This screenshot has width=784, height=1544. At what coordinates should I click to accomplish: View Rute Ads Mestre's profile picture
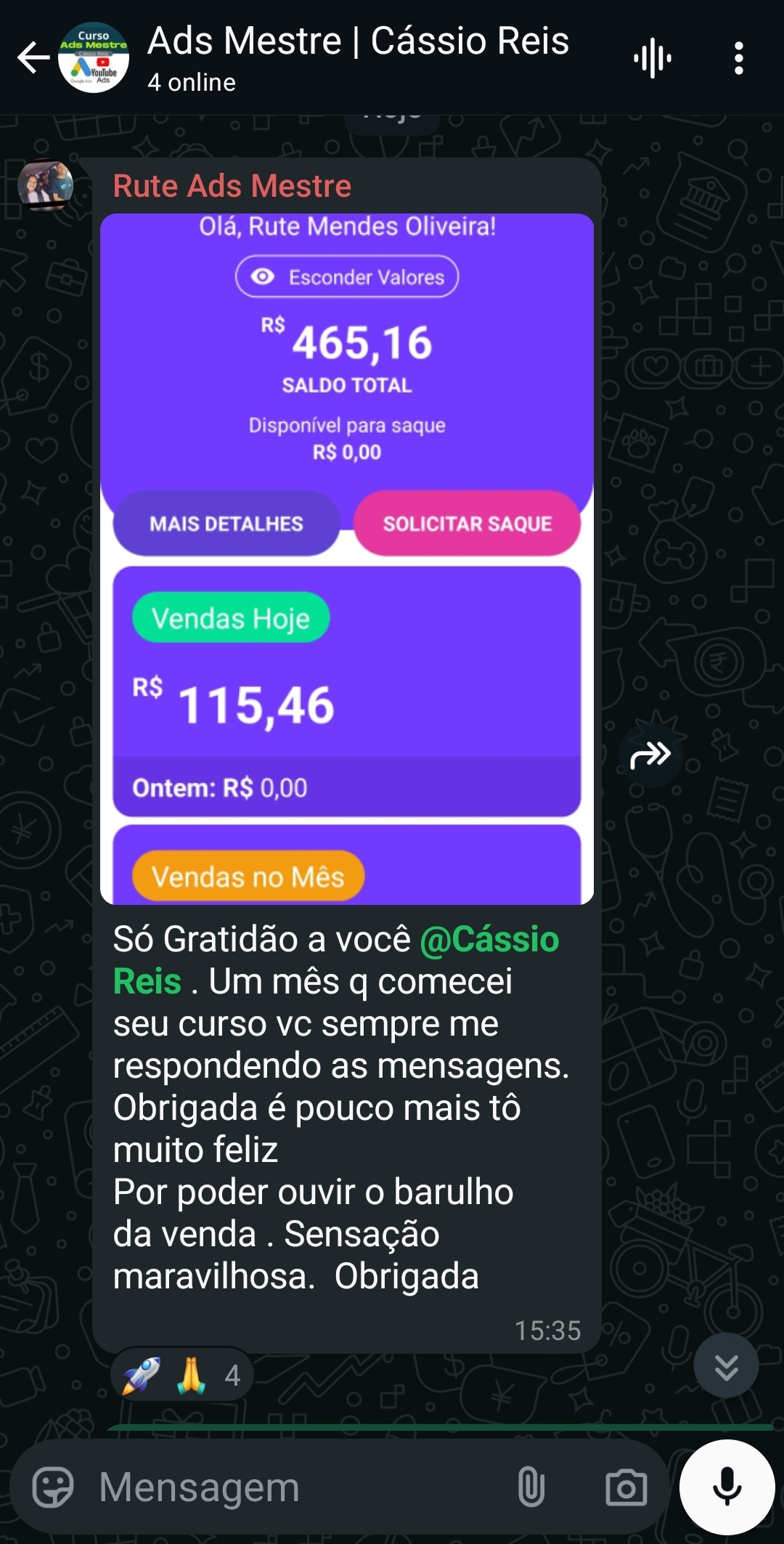[46, 186]
